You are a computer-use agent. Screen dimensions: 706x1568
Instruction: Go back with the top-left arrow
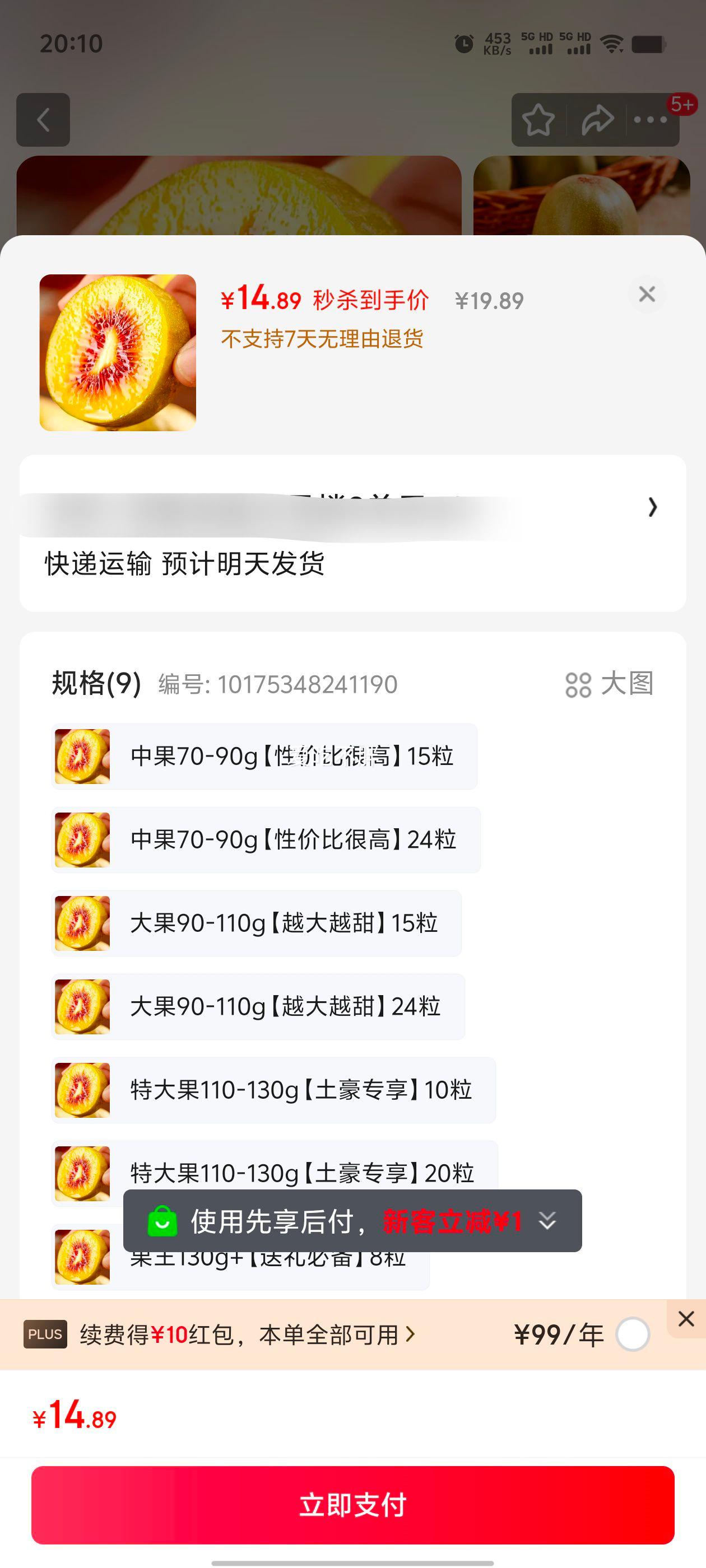(x=43, y=119)
